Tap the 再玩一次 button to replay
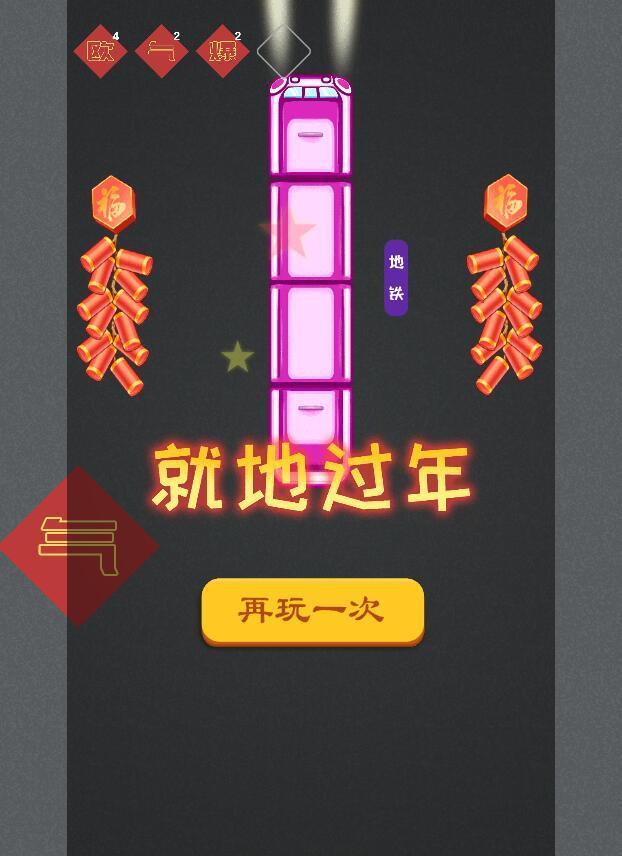Image resolution: width=622 pixels, height=856 pixels. pyautogui.click(x=312, y=610)
